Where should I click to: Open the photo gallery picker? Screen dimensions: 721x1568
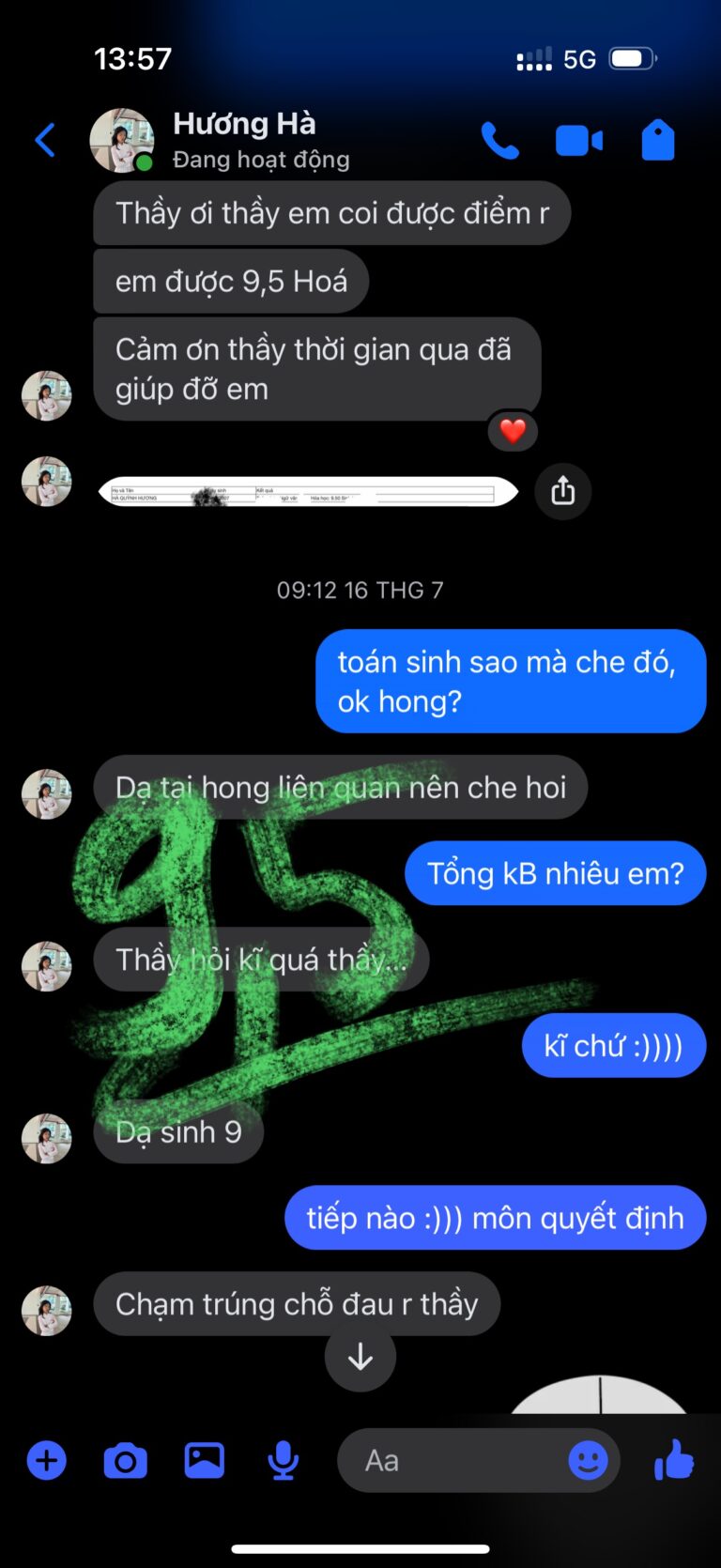[x=204, y=1460]
